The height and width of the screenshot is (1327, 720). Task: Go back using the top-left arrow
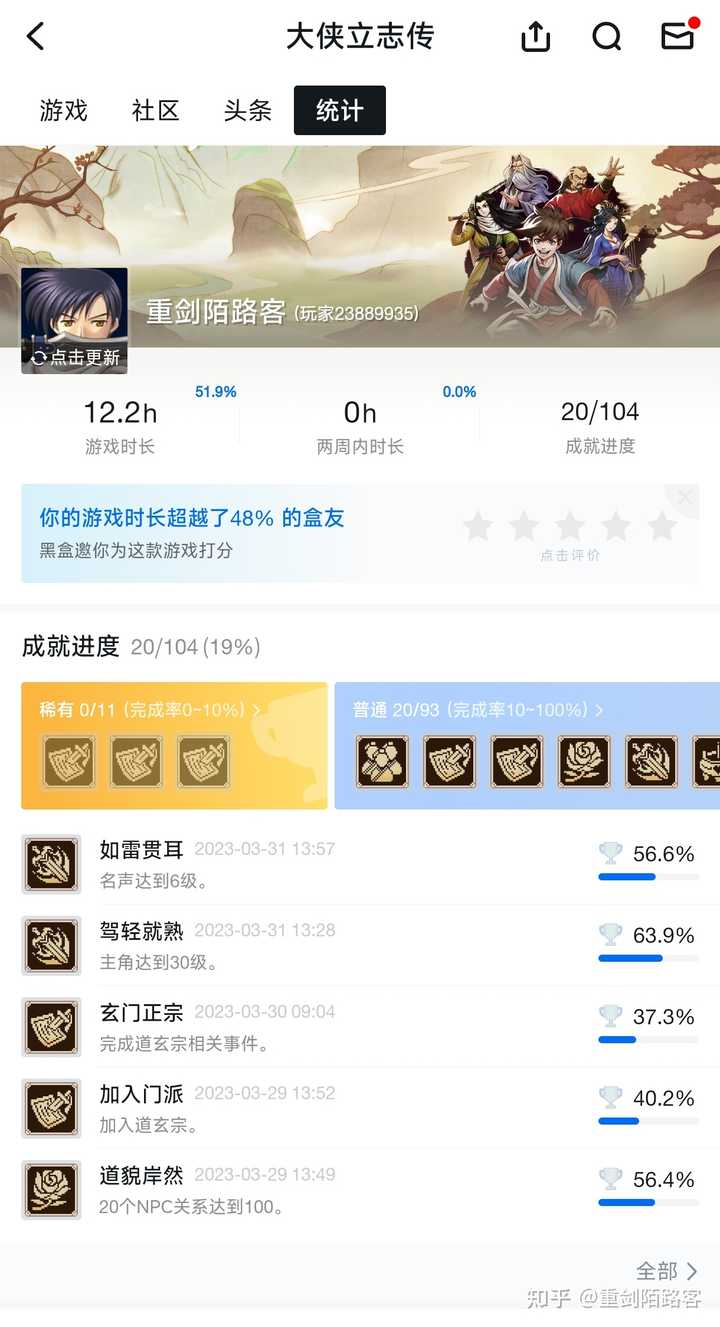36,38
